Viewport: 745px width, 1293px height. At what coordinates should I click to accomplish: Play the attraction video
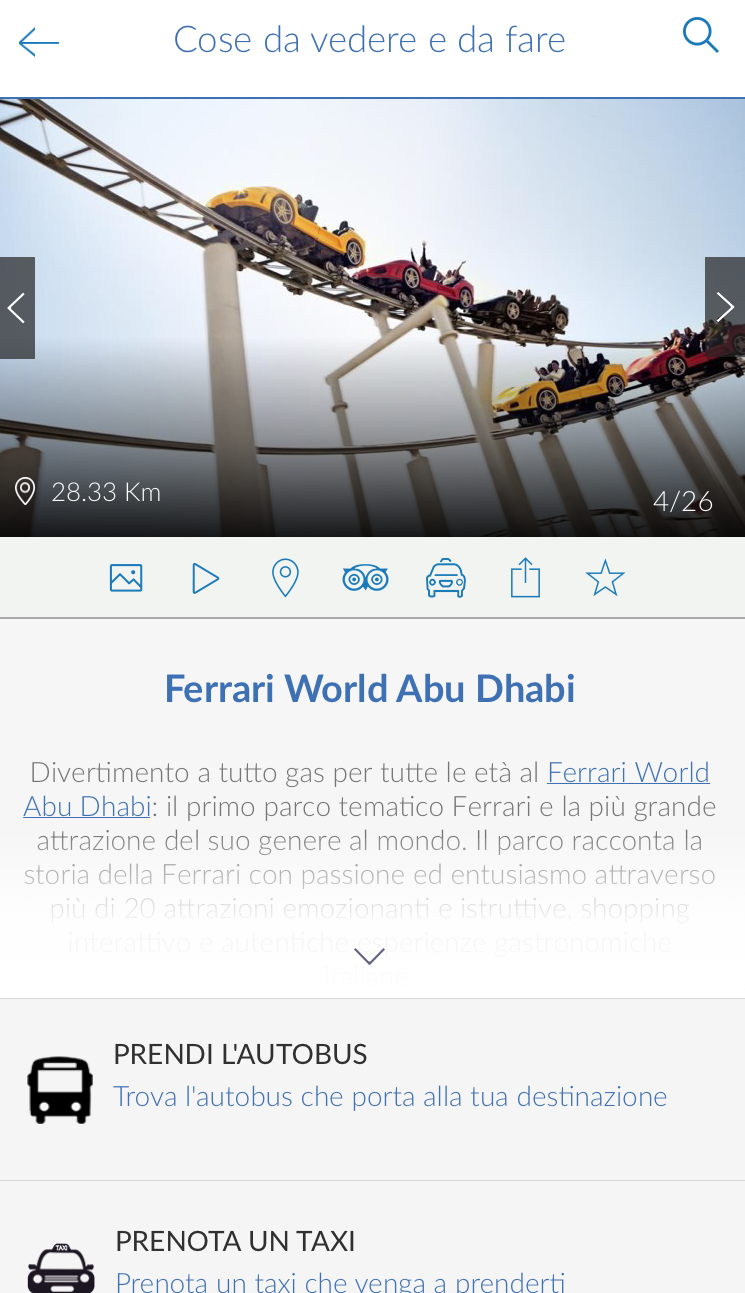point(205,578)
